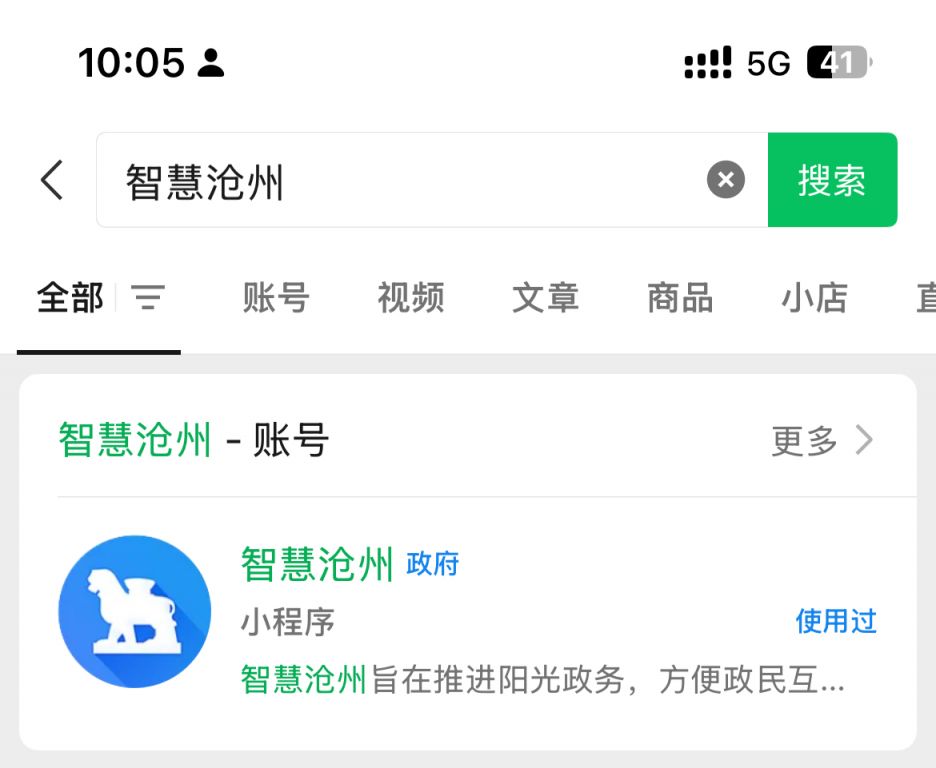
Task: Open the filter icon beside 全部
Action: click(x=148, y=298)
